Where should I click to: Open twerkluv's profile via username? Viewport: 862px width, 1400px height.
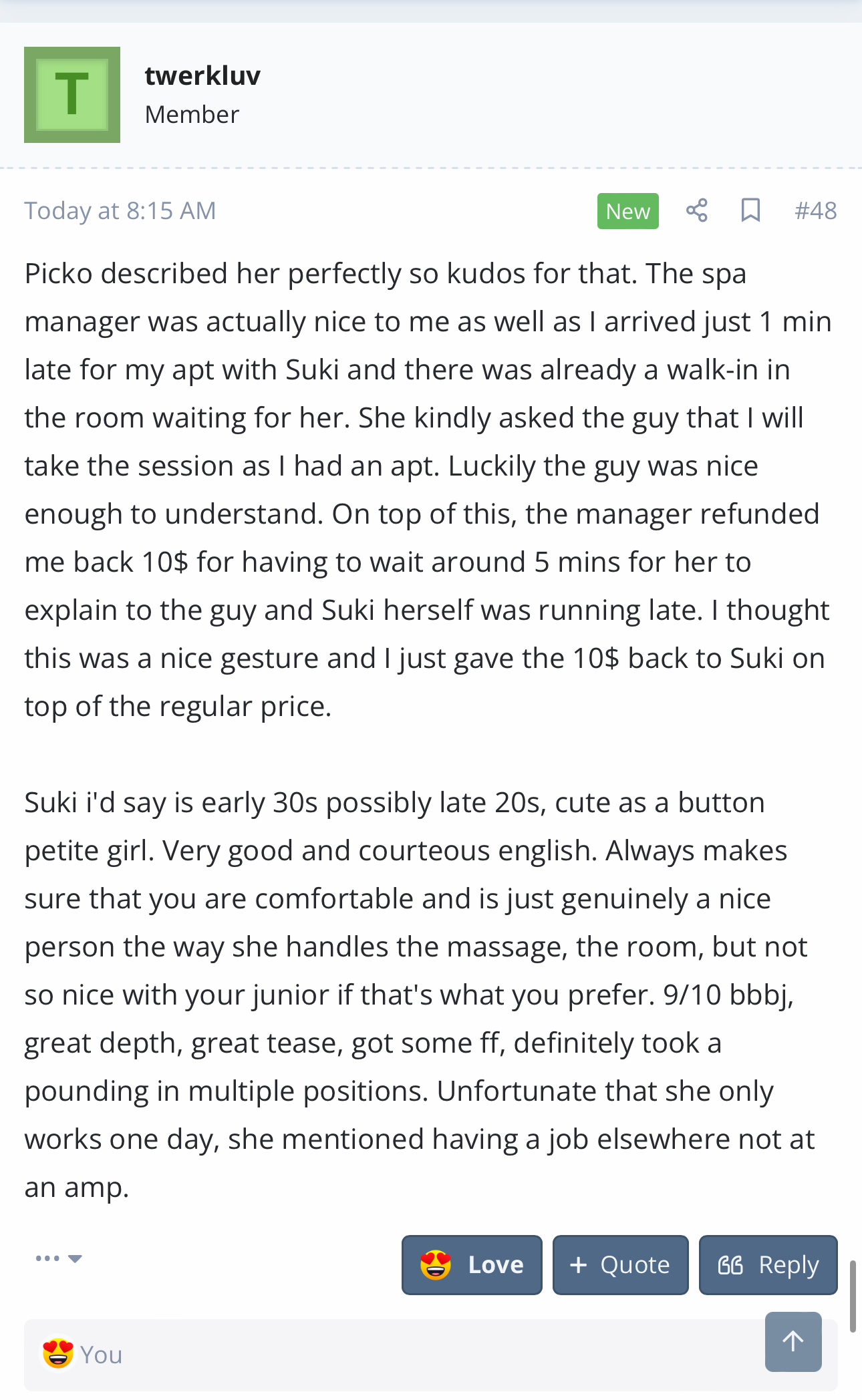[x=202, y=76]
